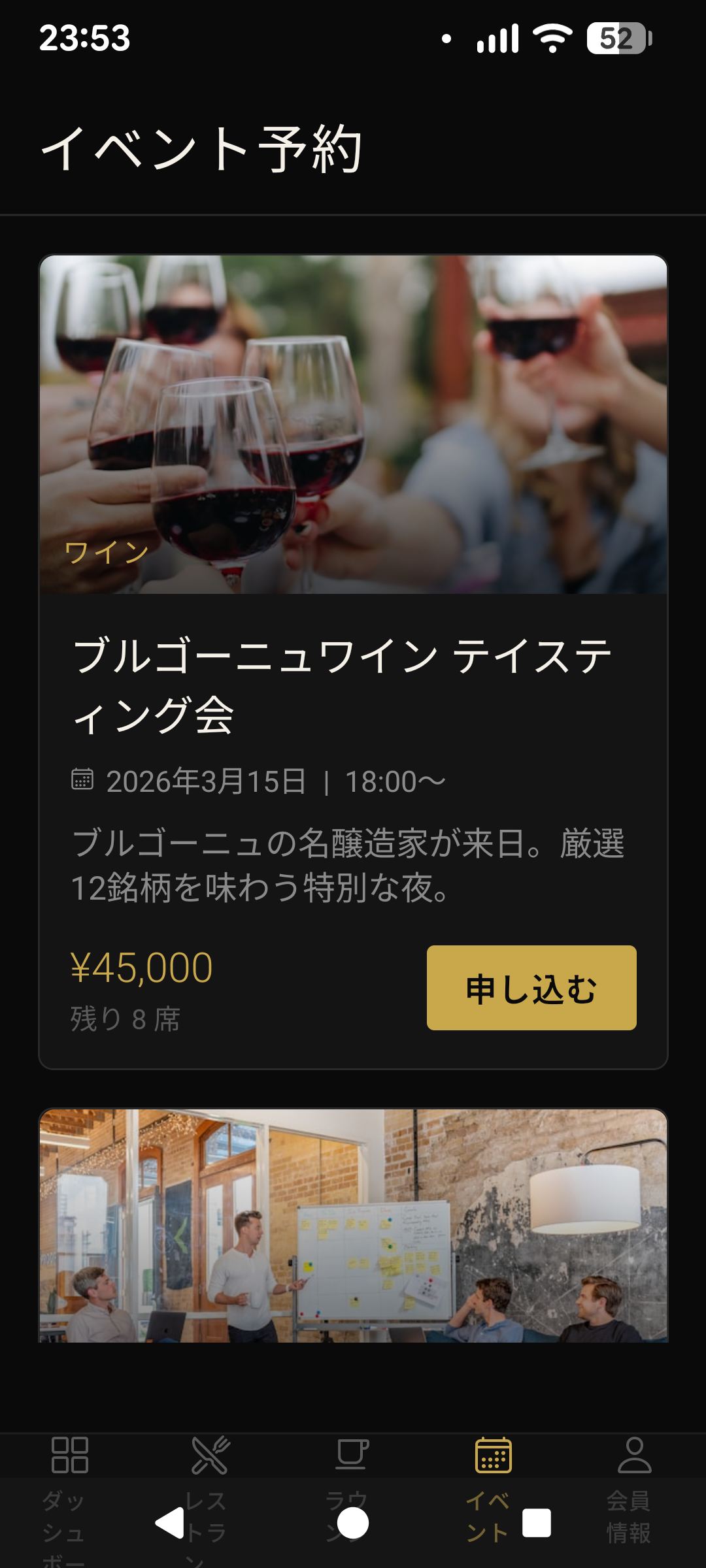Viewport: 706px width, 1568px height.
Task: Select the イベント tab
Action: tap(493, 1458)
